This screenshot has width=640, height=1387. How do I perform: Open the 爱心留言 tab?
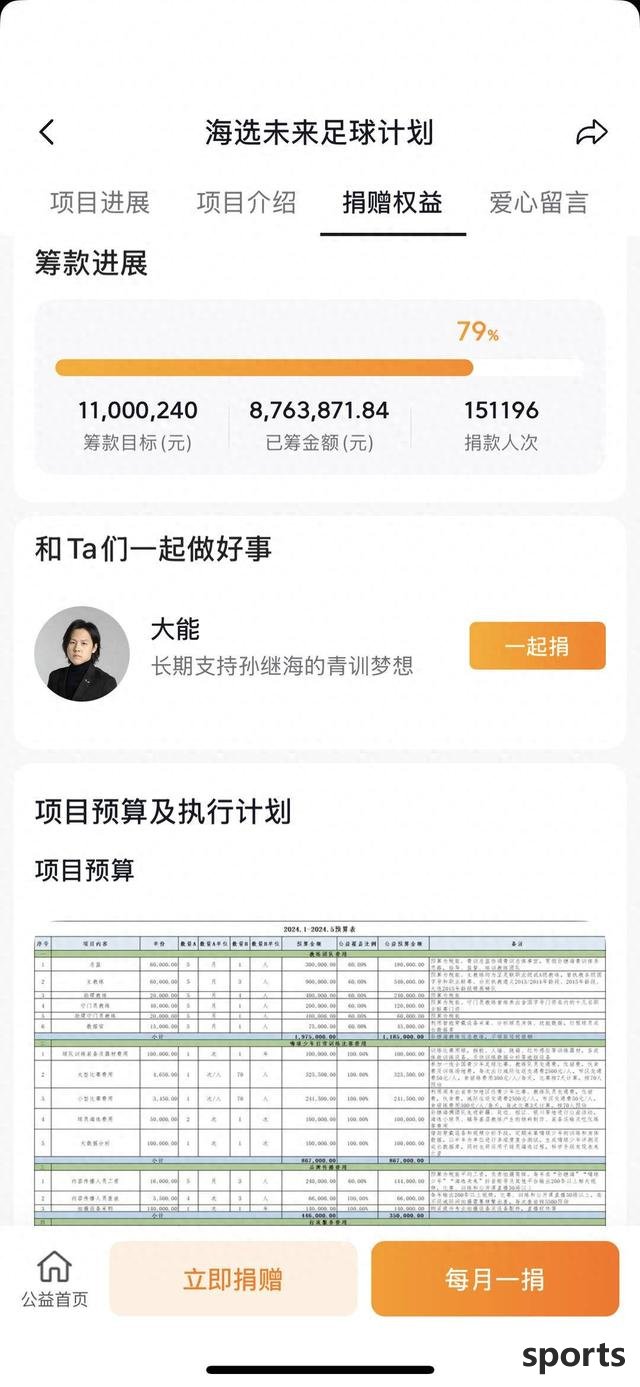pyautogui.click(x=538, y=203)
